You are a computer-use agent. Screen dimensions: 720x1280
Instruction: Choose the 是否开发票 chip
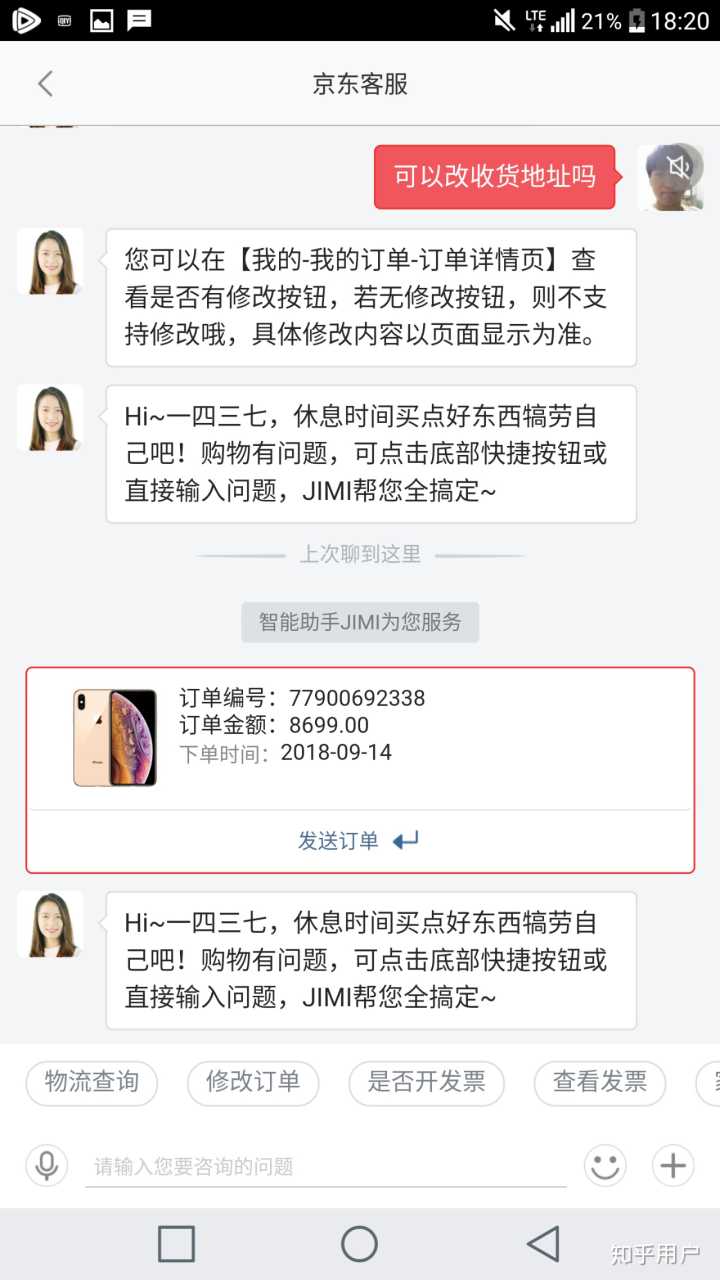[x=426, y=1082]
